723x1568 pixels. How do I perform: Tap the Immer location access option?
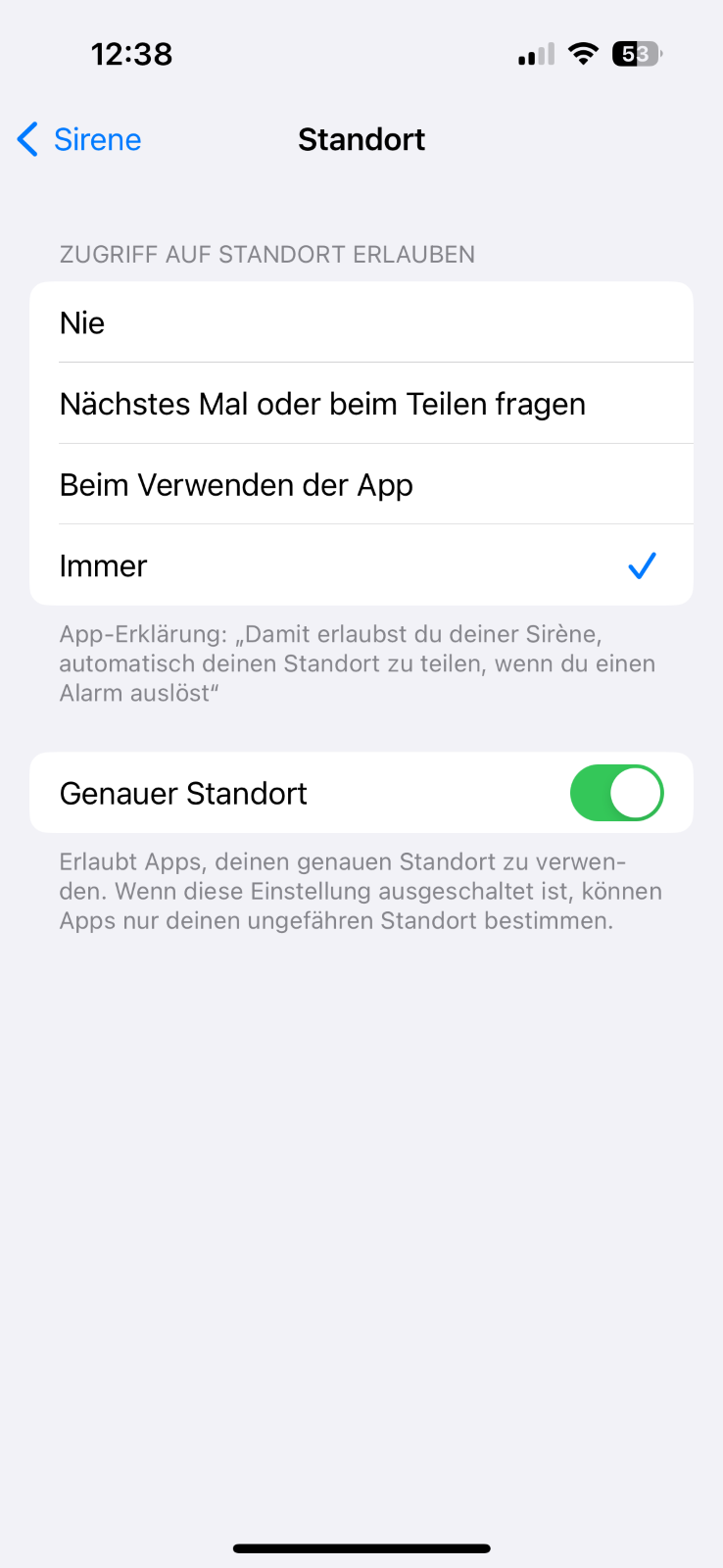point(361,565)
